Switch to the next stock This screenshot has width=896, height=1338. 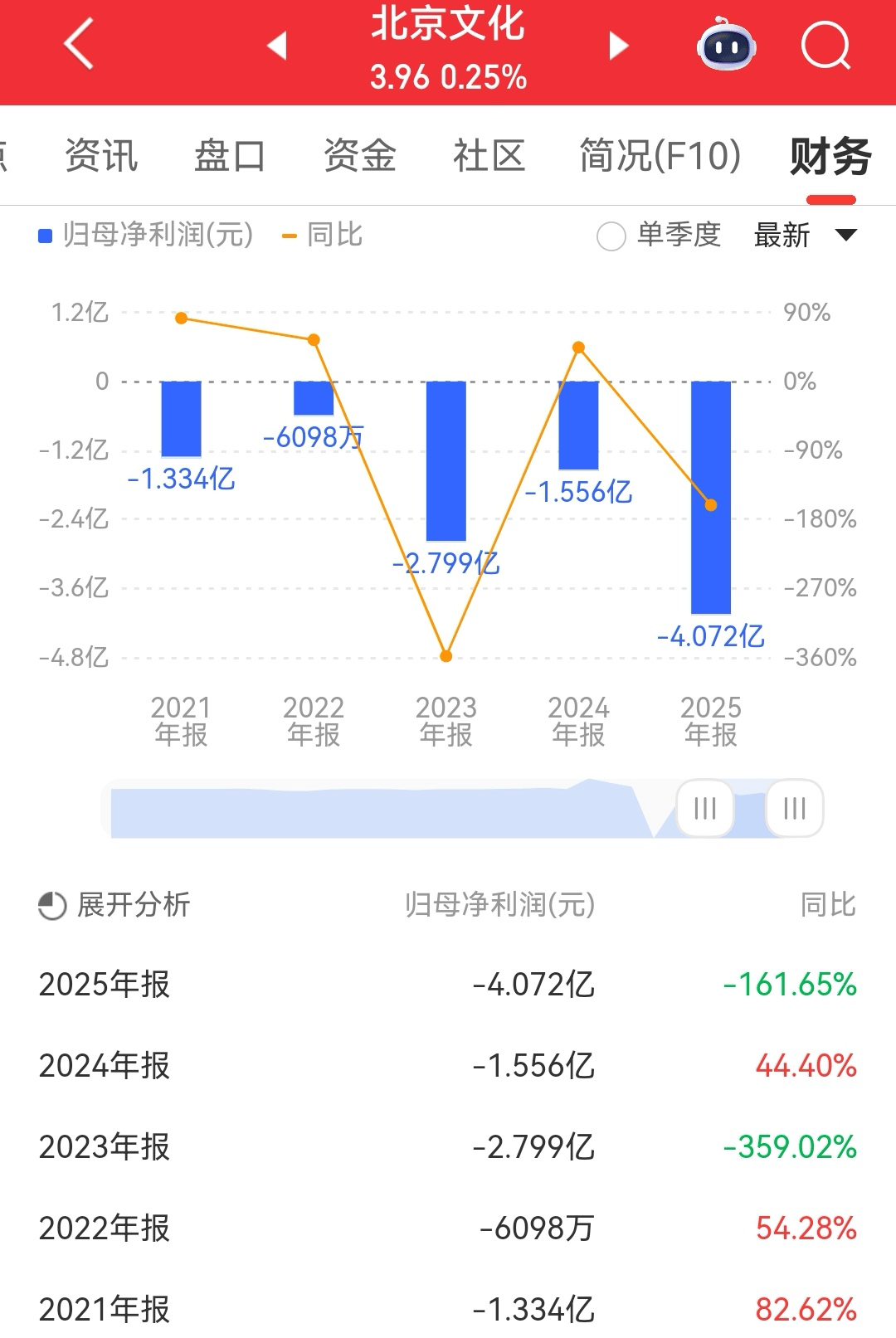[618, 46]
